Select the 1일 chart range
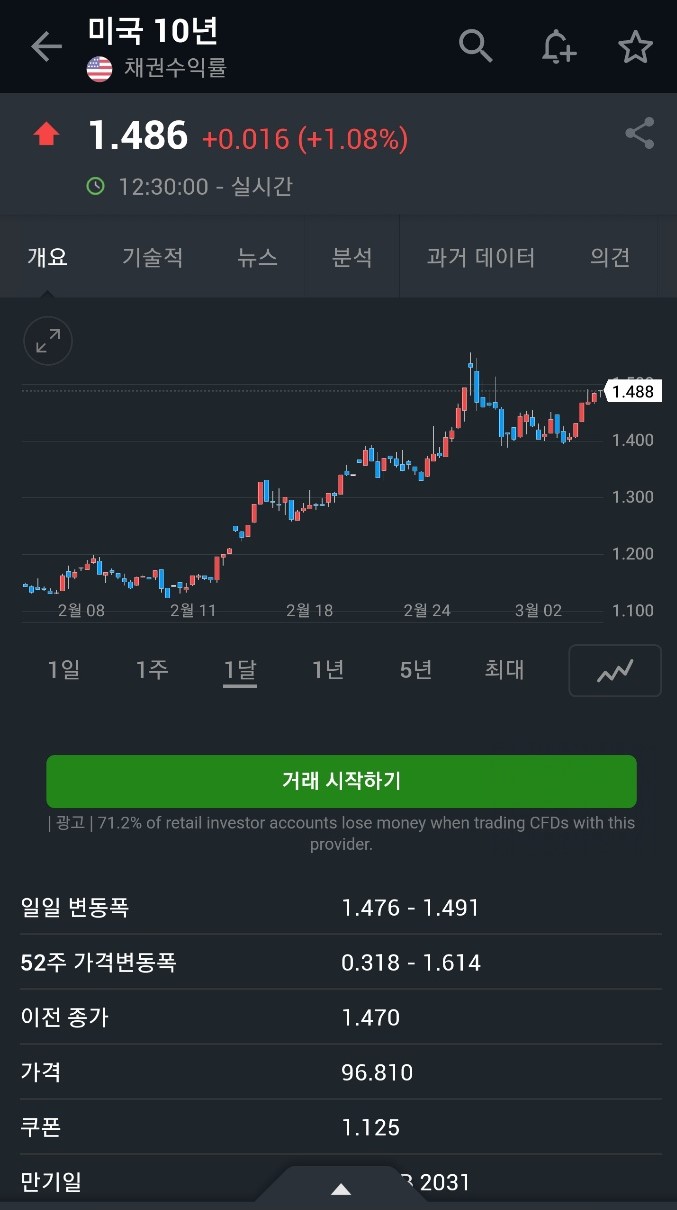 click(x=64, y=670)
